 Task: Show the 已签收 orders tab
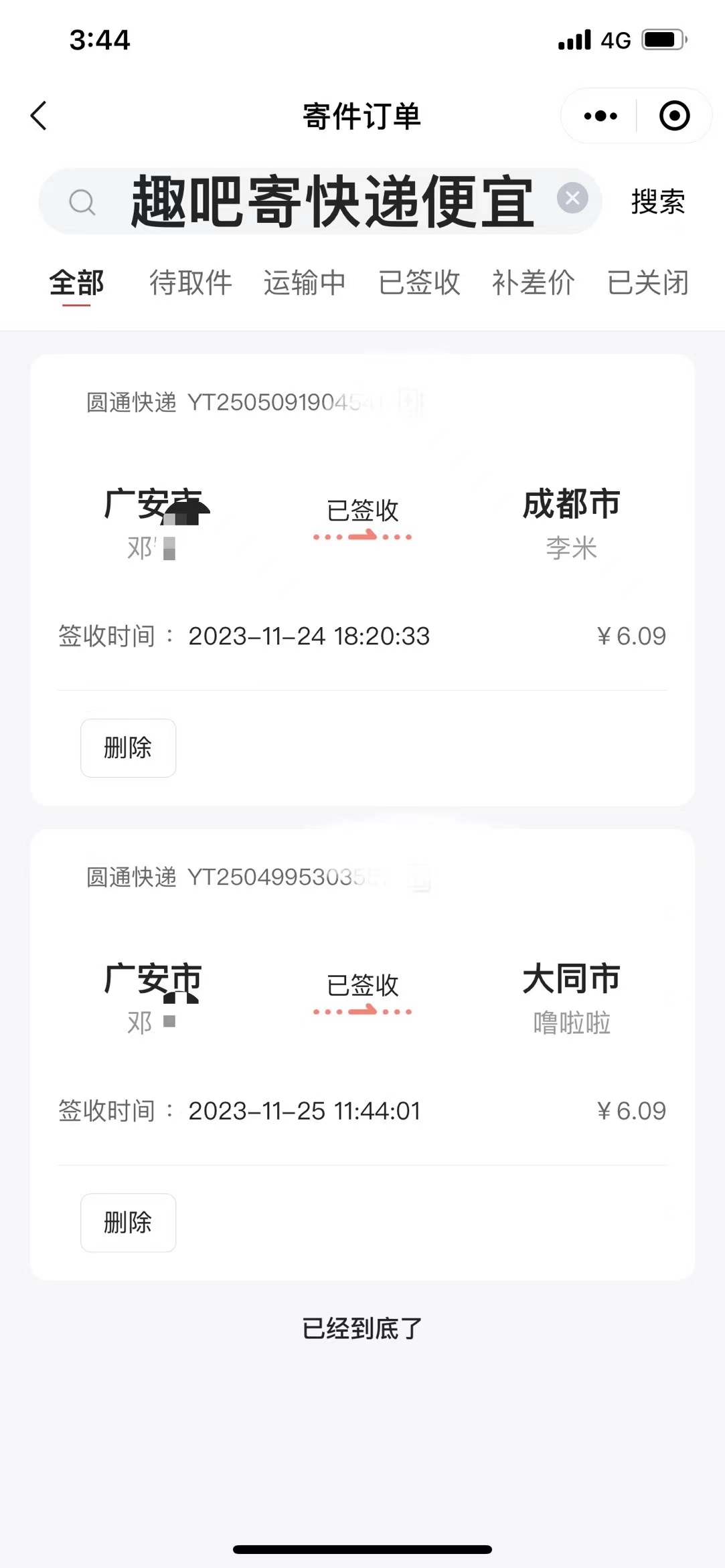click(x=419, y=283)
